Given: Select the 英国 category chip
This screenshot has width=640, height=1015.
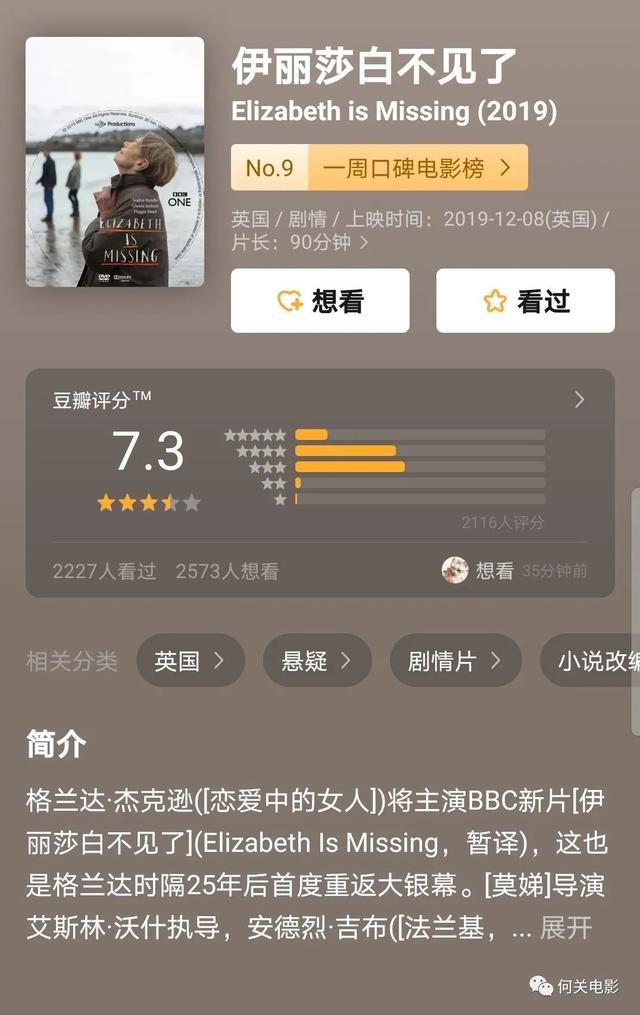Looking at the screenshot, I should pos(190,660).
